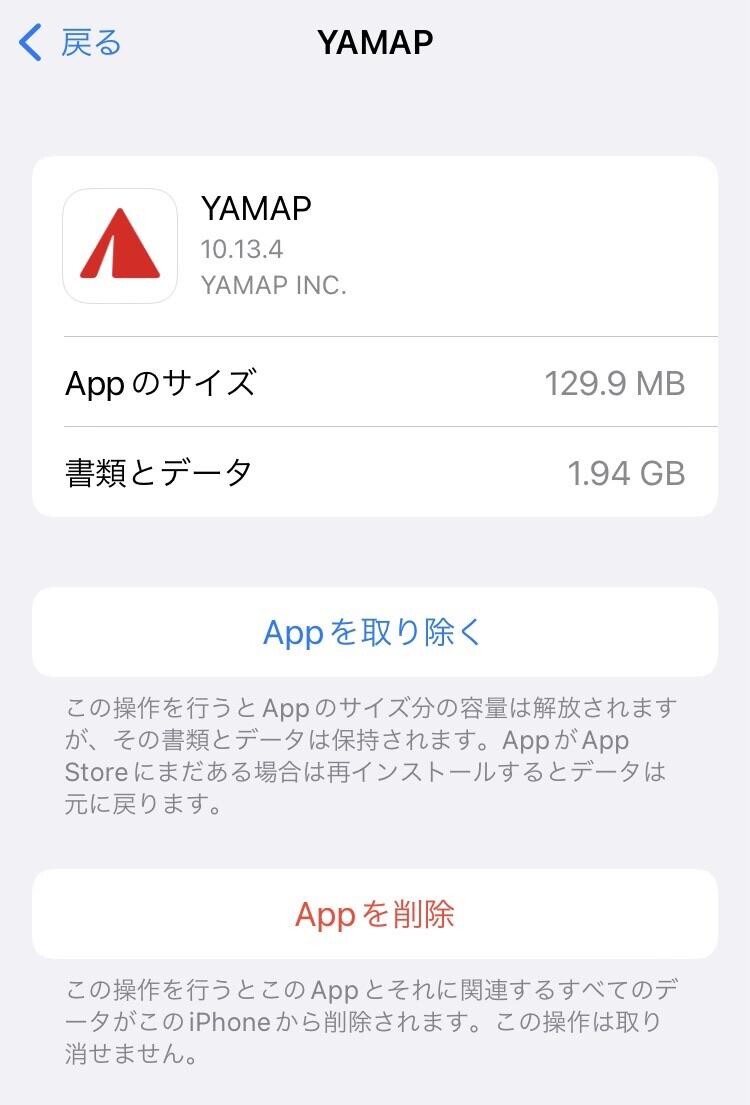
Task: Tap the '書類とデータ' row
Action: click(x=374, y=472)
